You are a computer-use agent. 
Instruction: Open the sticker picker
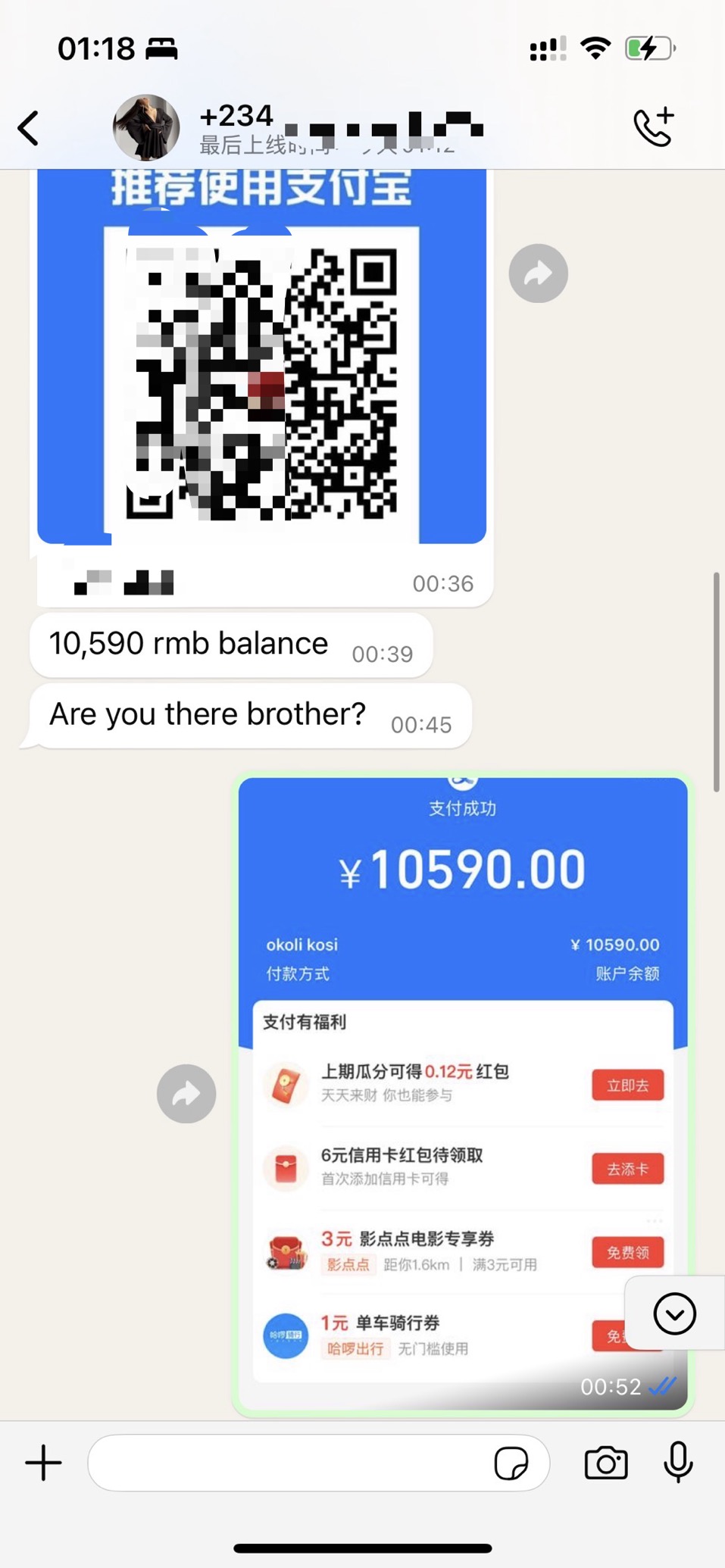[511, 1463]
